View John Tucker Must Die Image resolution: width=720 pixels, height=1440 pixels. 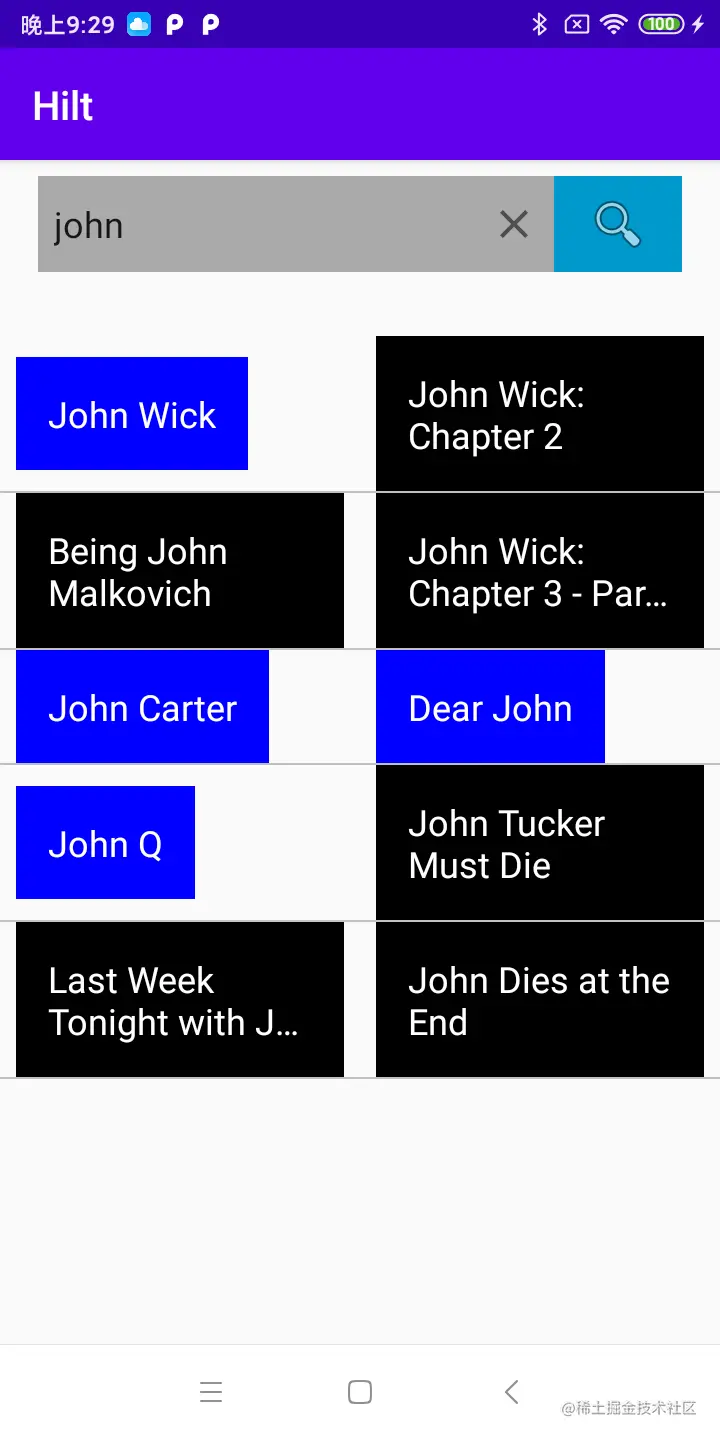(539, 843)
